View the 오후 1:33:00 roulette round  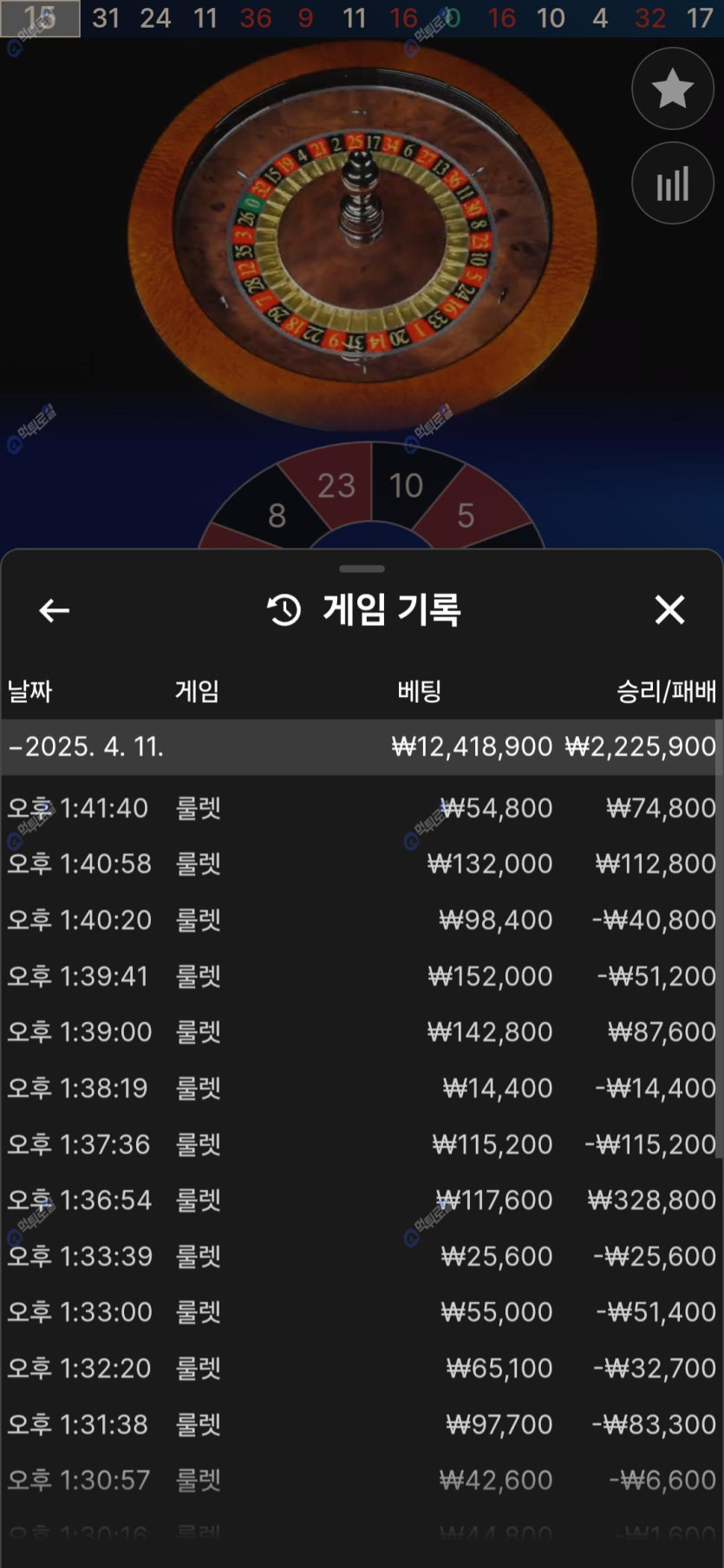362,1311
